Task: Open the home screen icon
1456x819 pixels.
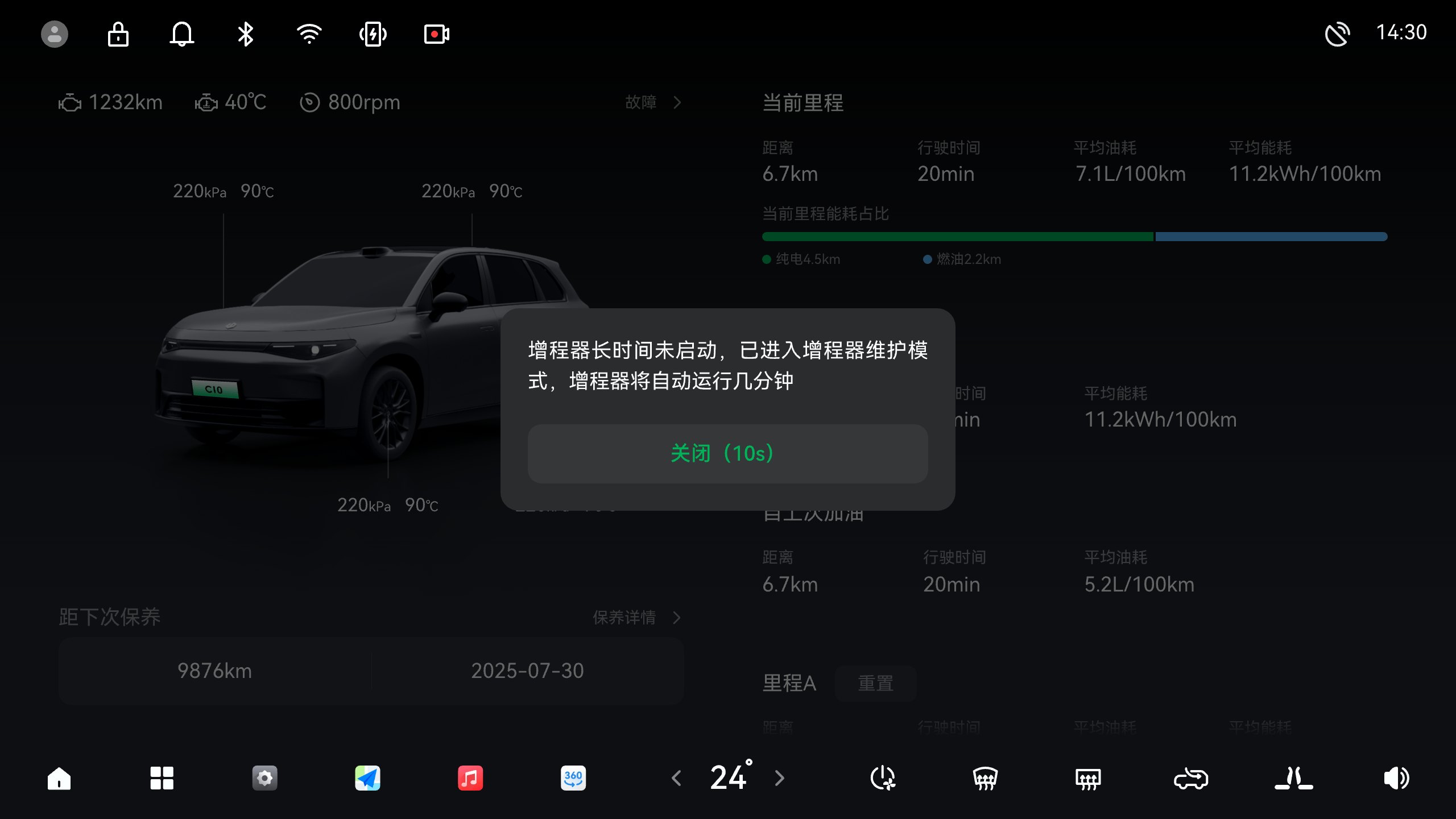Action: 59,778
